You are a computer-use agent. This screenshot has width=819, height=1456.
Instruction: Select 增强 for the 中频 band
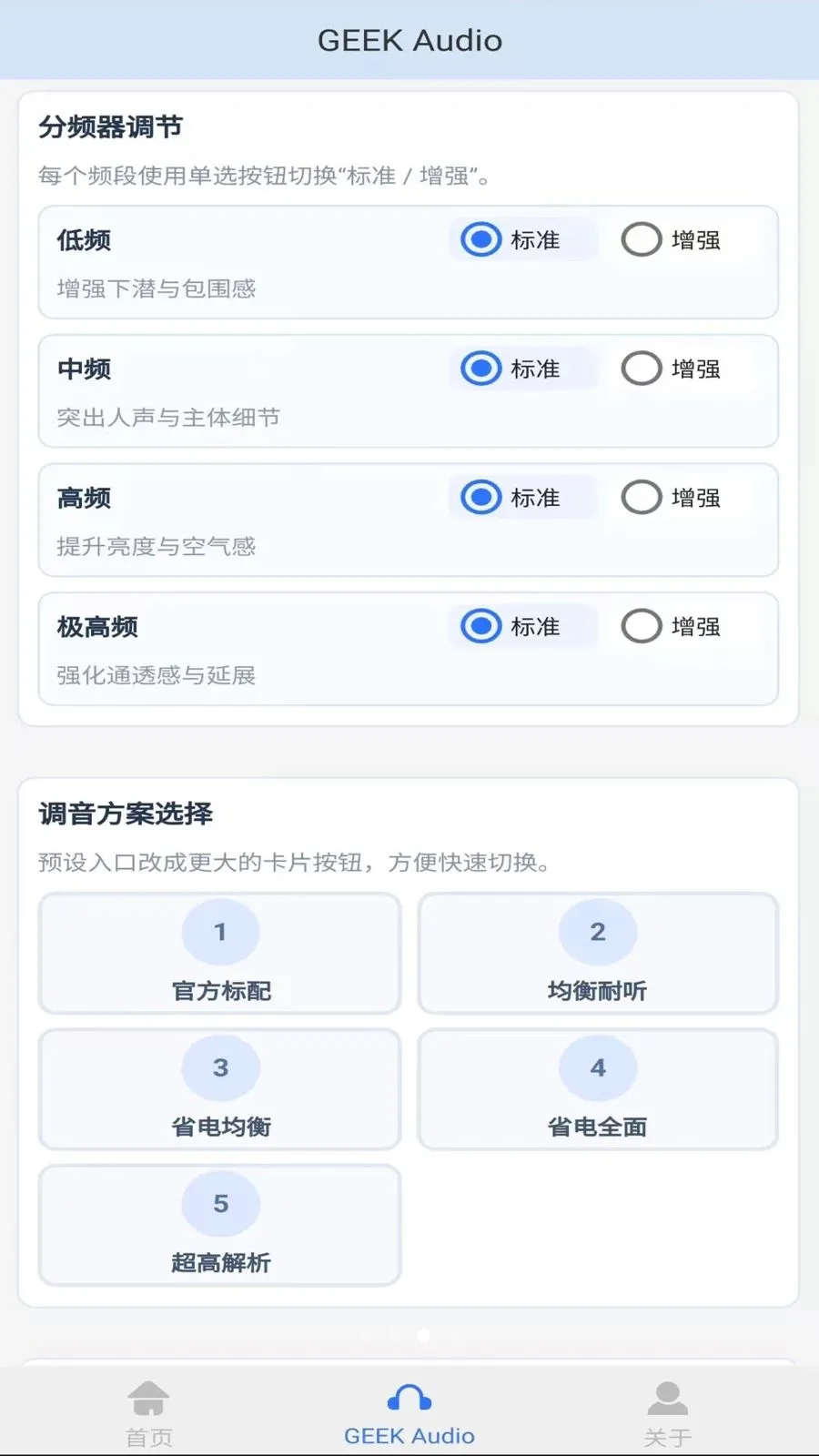[642, 369]
